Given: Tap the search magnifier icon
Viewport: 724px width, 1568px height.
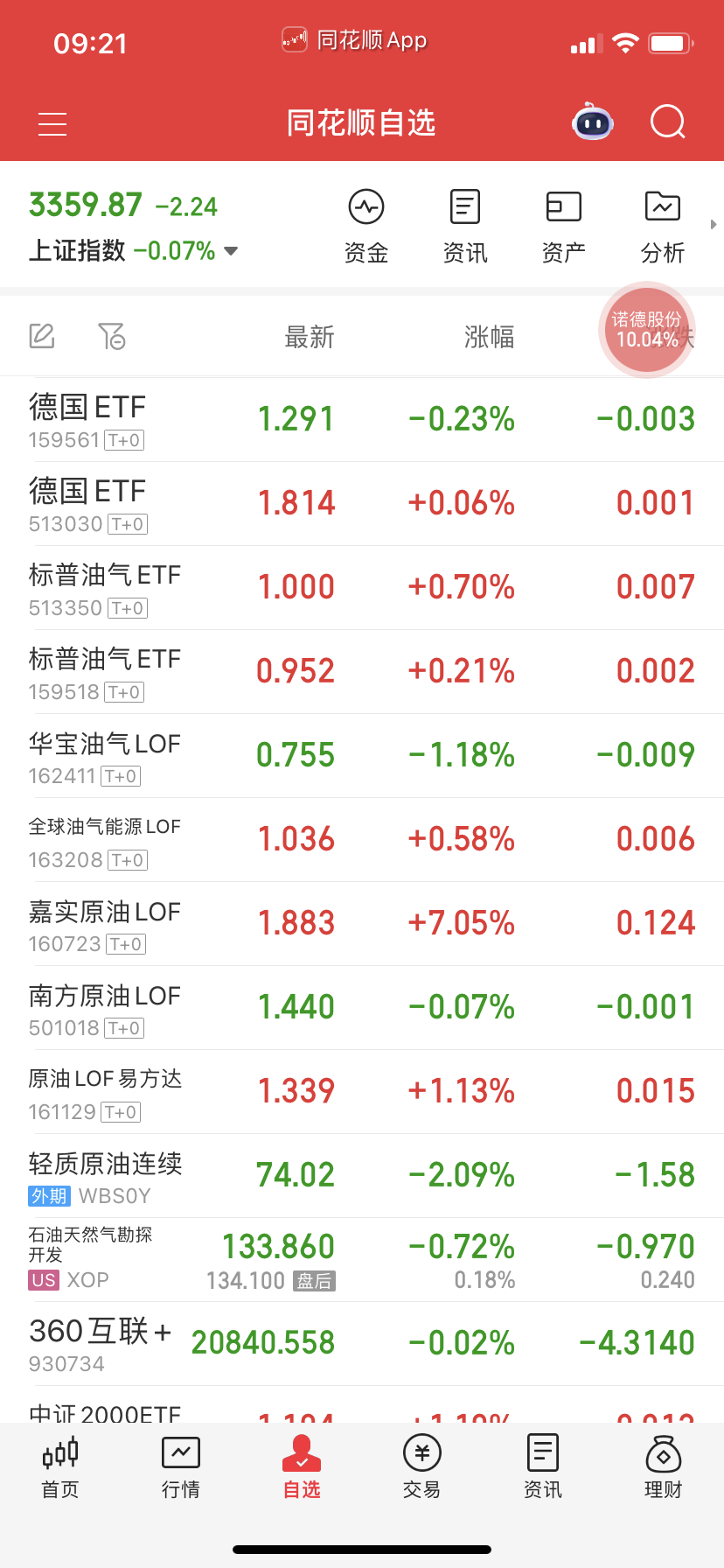Looking at the screenshot, I should (668, 122).
